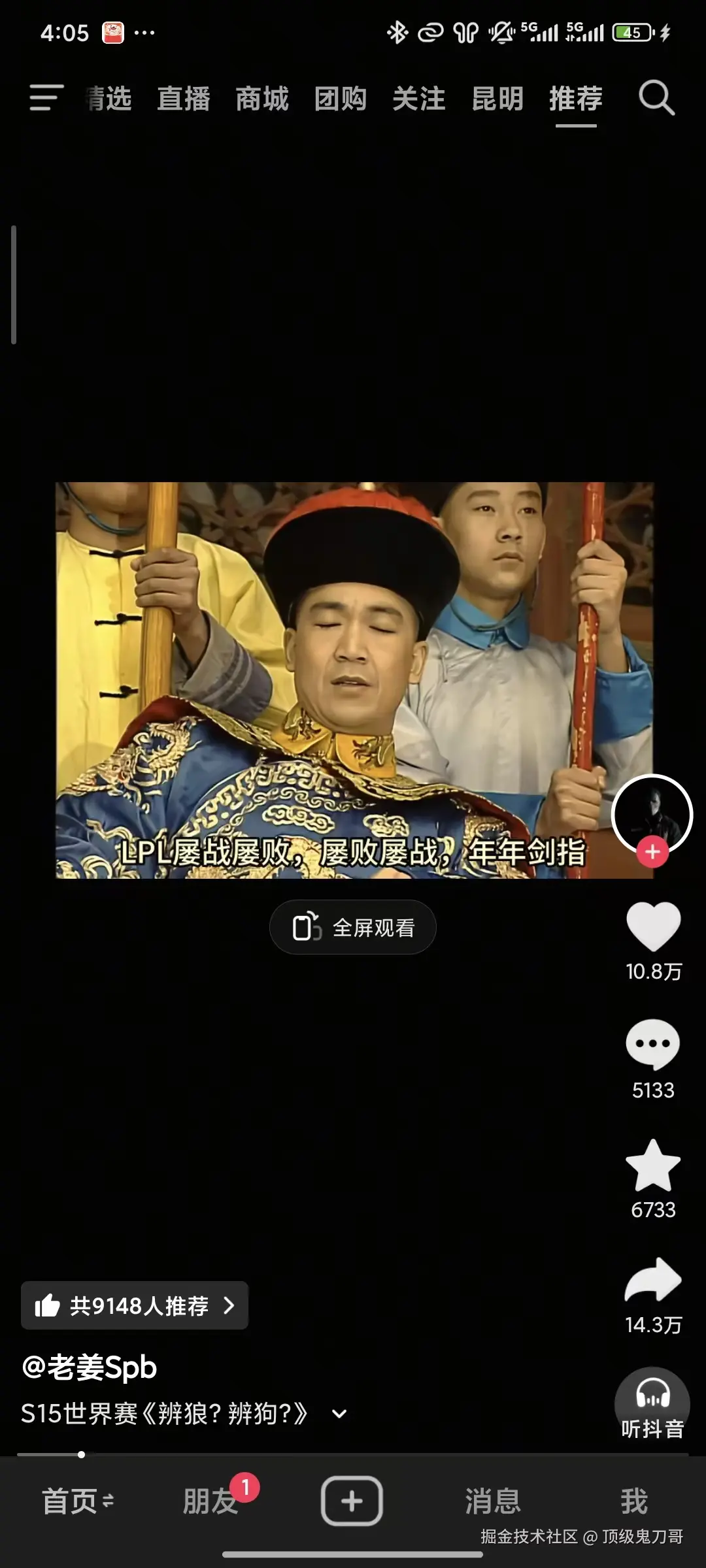Switch to 全屏观看 fullscreen viewing
The width and height of the screenshot is (706, 1568).
352,927
